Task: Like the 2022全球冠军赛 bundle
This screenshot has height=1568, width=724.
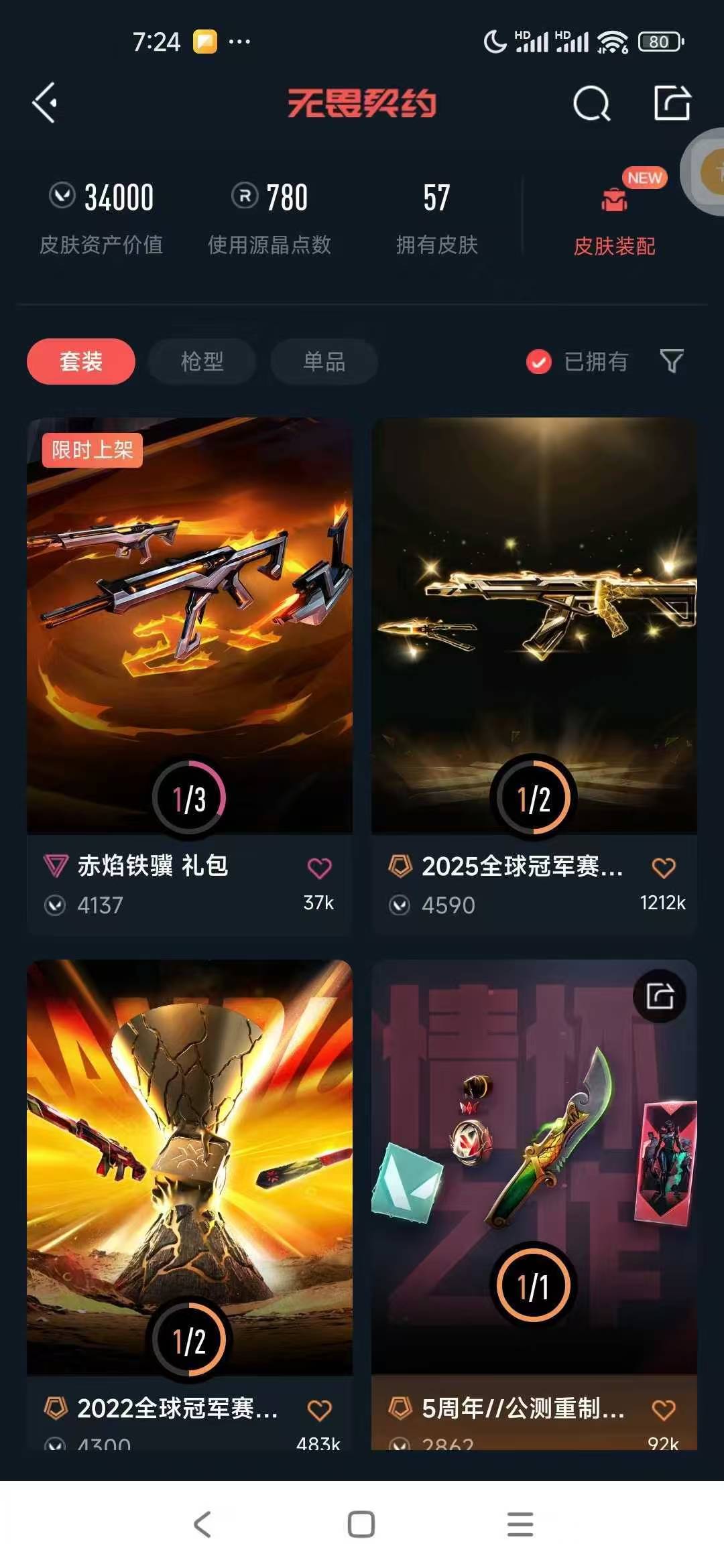Action: (x=319, y=1410)
